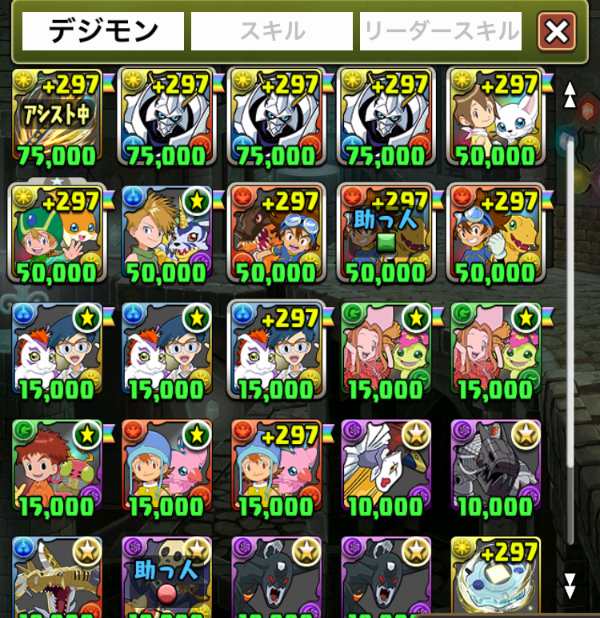Select the Hikari and Tailmon card
The width and height of the screenshot is (600, 618).
[490, 113]
